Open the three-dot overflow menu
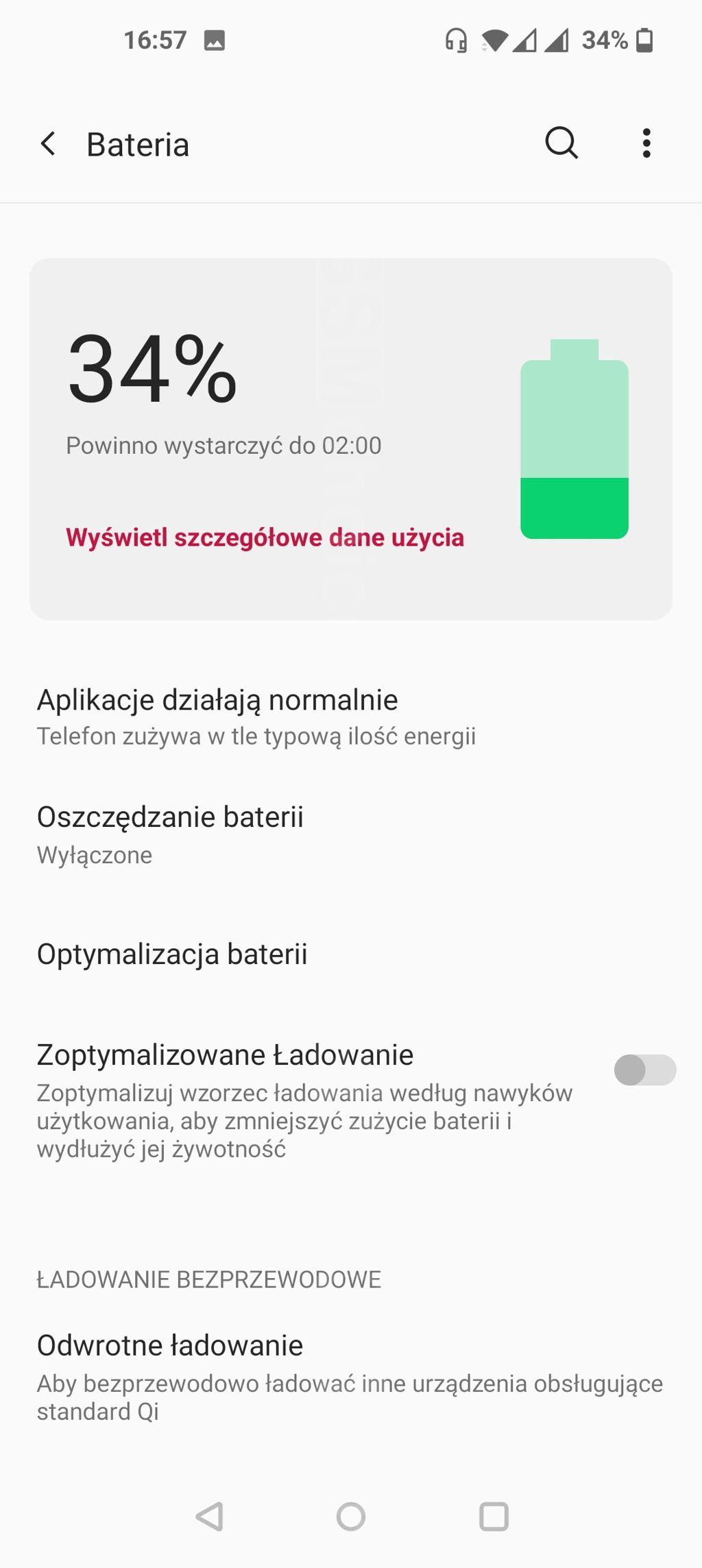The width and height of the screenshot is (702, 1568). (646, 143)
